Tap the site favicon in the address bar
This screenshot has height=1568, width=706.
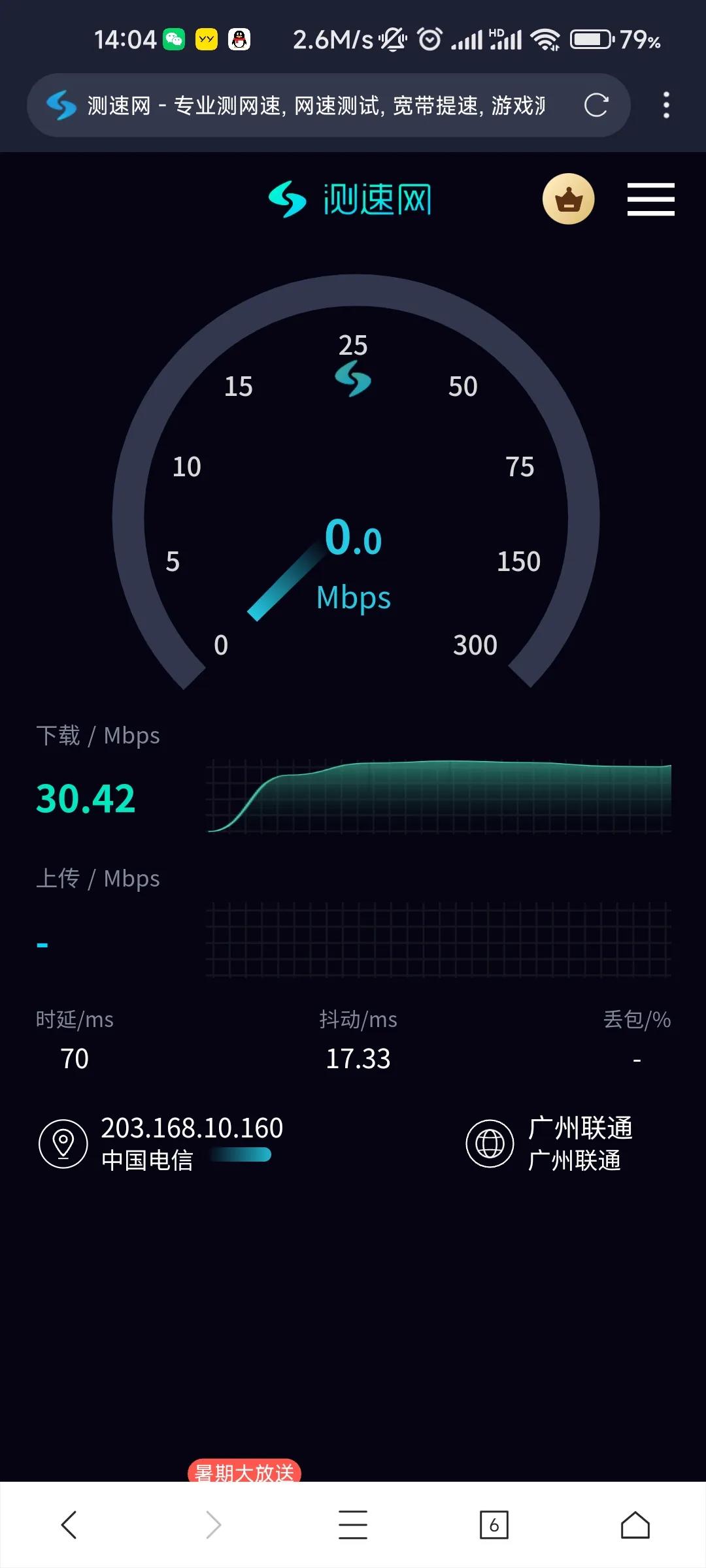coord(61,105)
